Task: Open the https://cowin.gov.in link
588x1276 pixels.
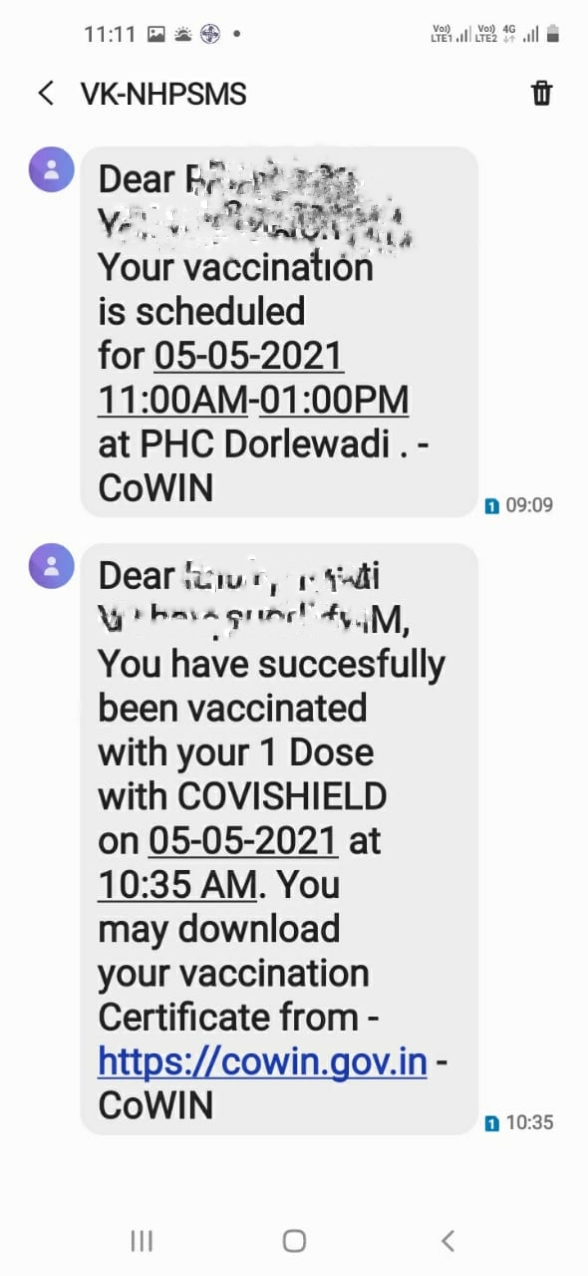Action: 262,1061
